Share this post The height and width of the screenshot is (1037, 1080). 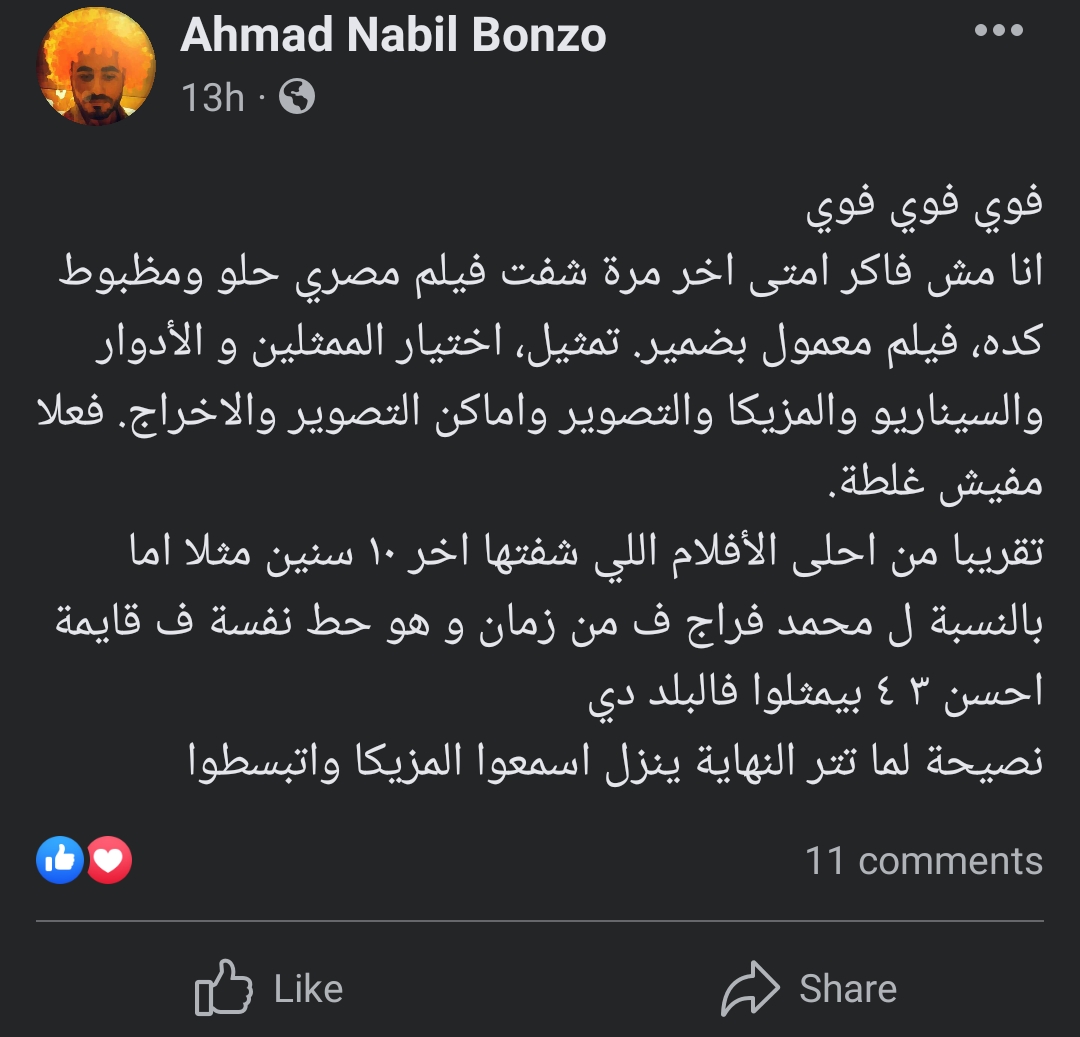pyautogui.click(x=809, y=989)
